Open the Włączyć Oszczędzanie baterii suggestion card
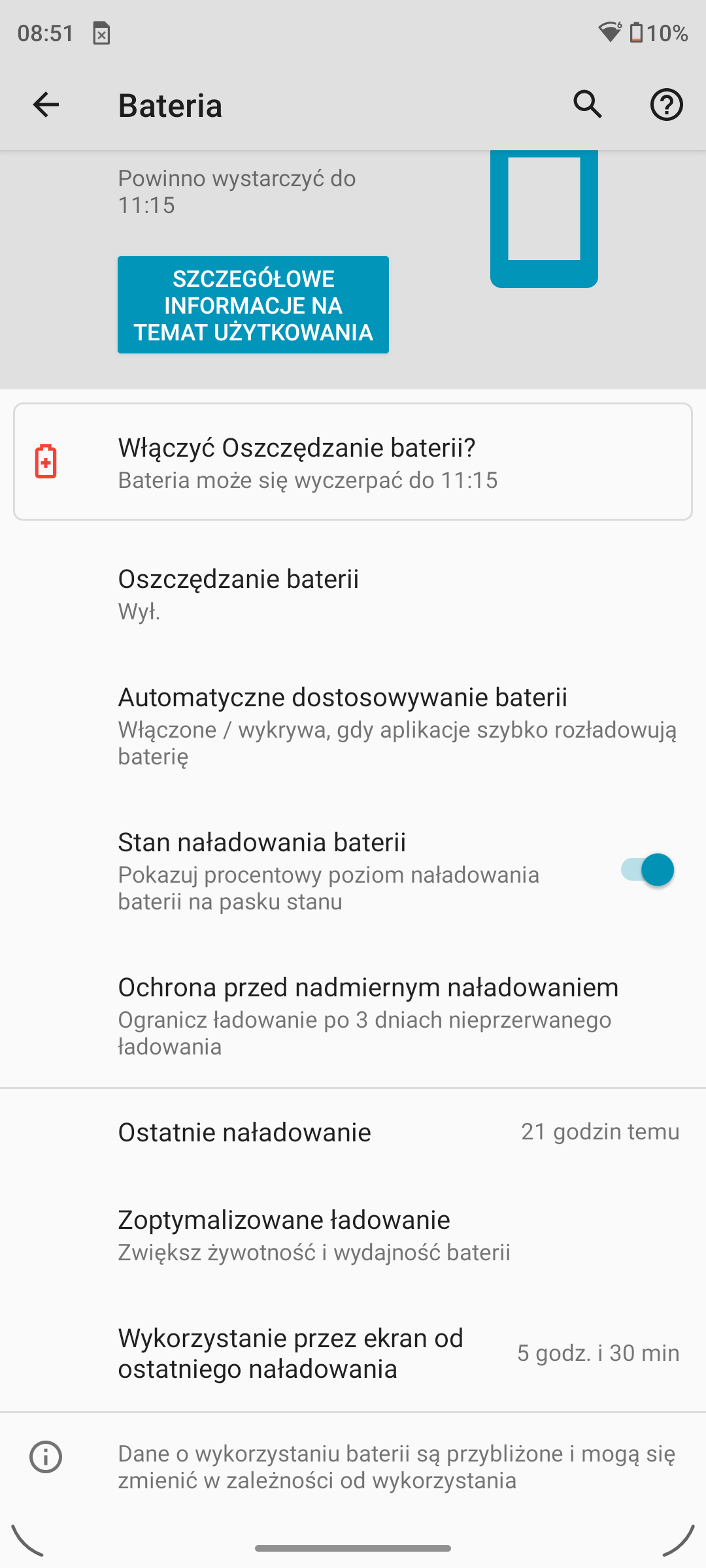Screen dimensions: 706x1568 click(353, 462)
